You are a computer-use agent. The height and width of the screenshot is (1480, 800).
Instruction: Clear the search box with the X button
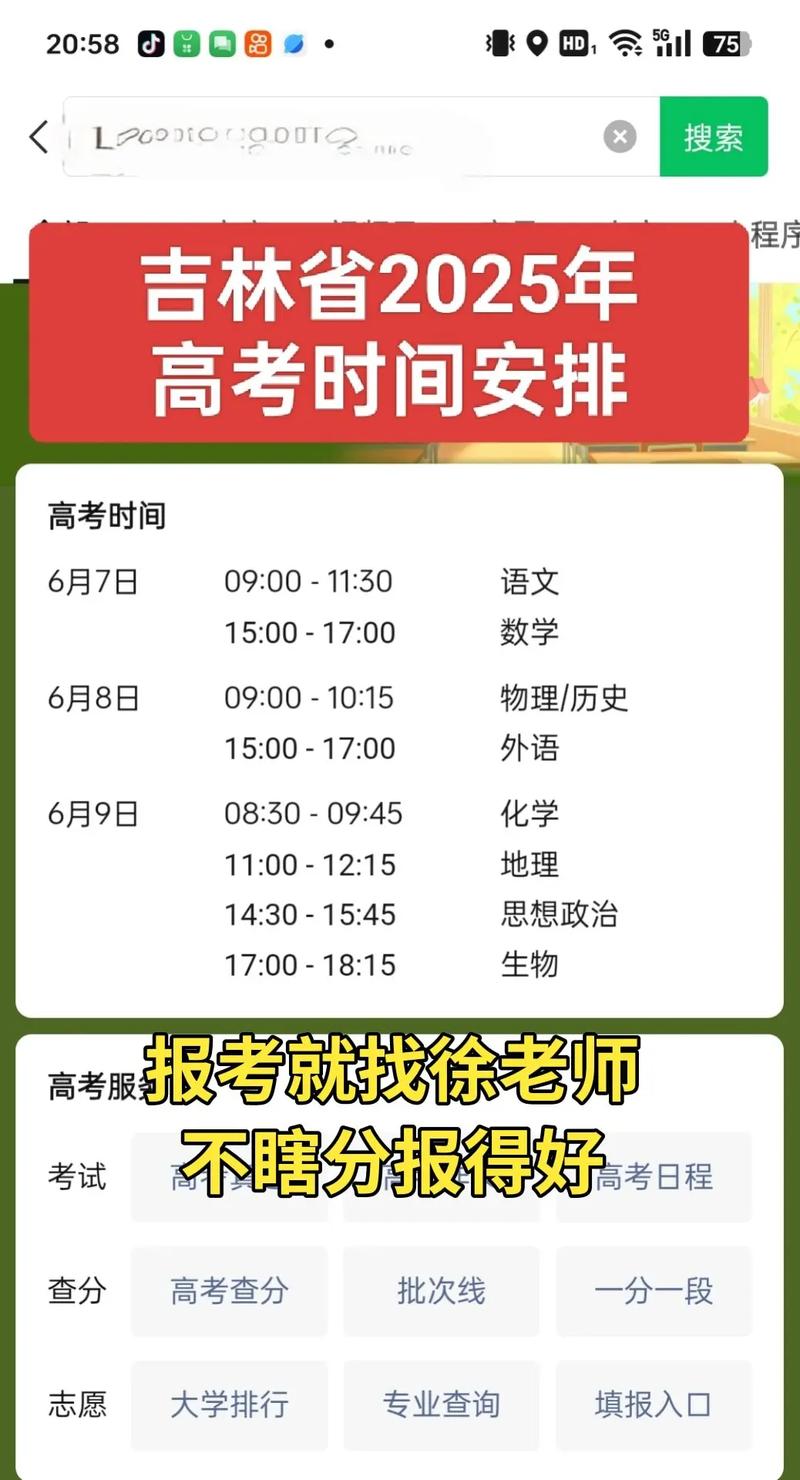[x=619, y=137]
